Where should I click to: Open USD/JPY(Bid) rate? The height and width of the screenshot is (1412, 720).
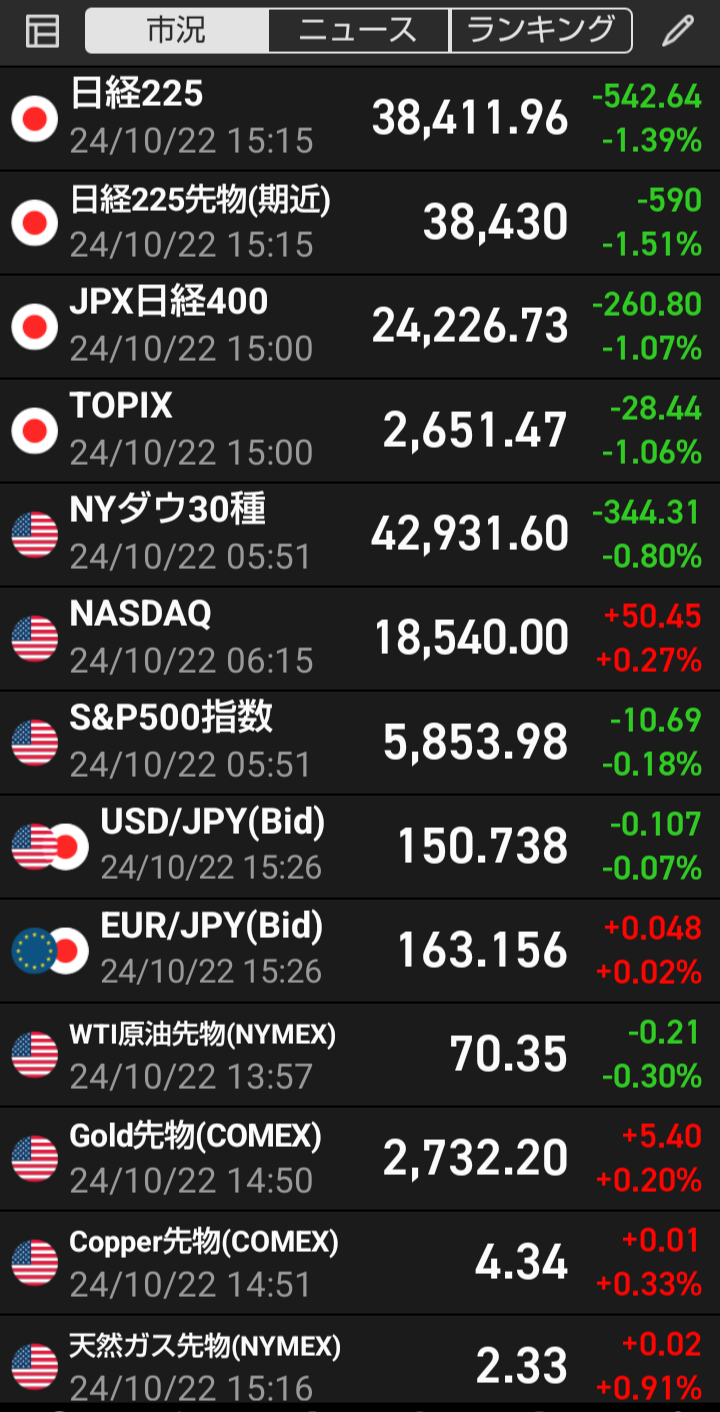tap(360, 846)
